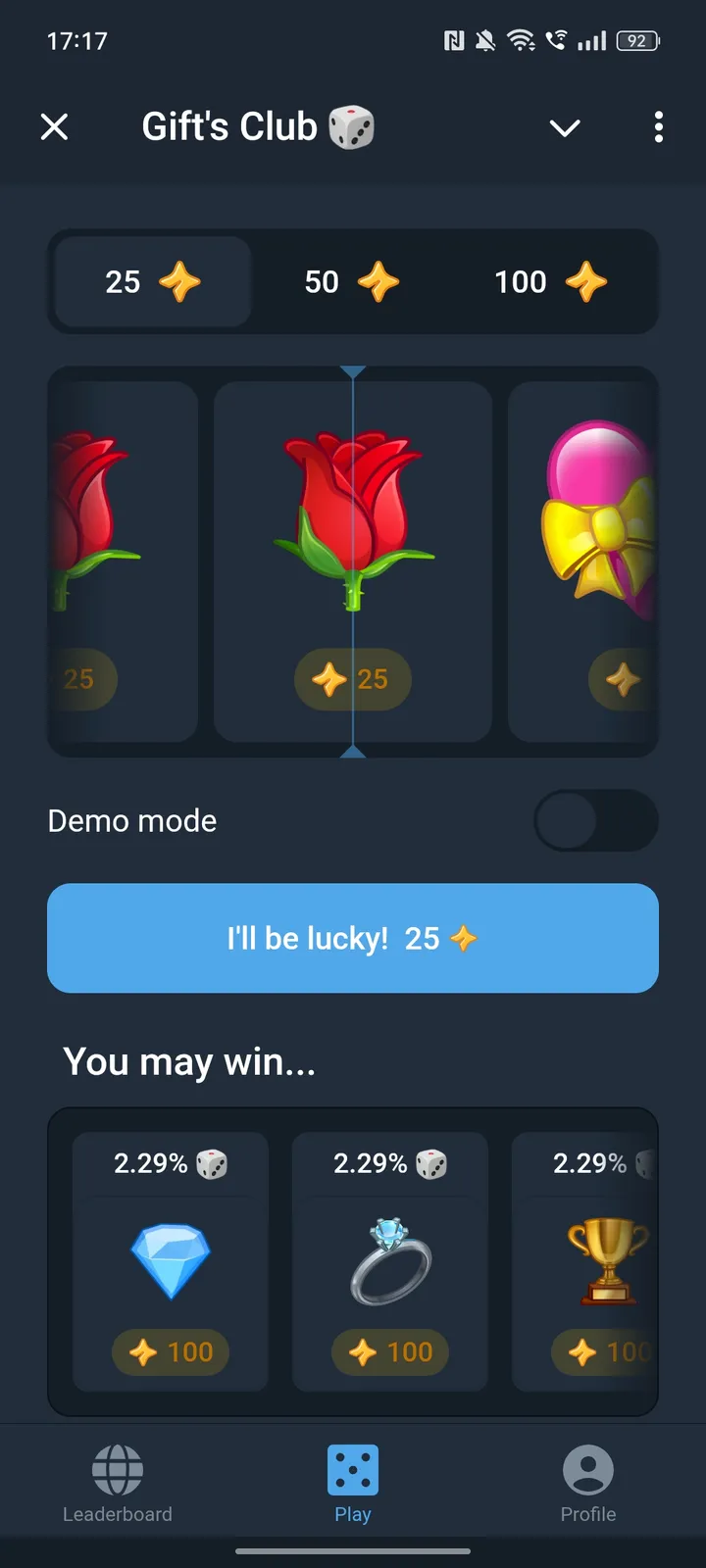Close the Gift's Club mini app

(55, 127)
